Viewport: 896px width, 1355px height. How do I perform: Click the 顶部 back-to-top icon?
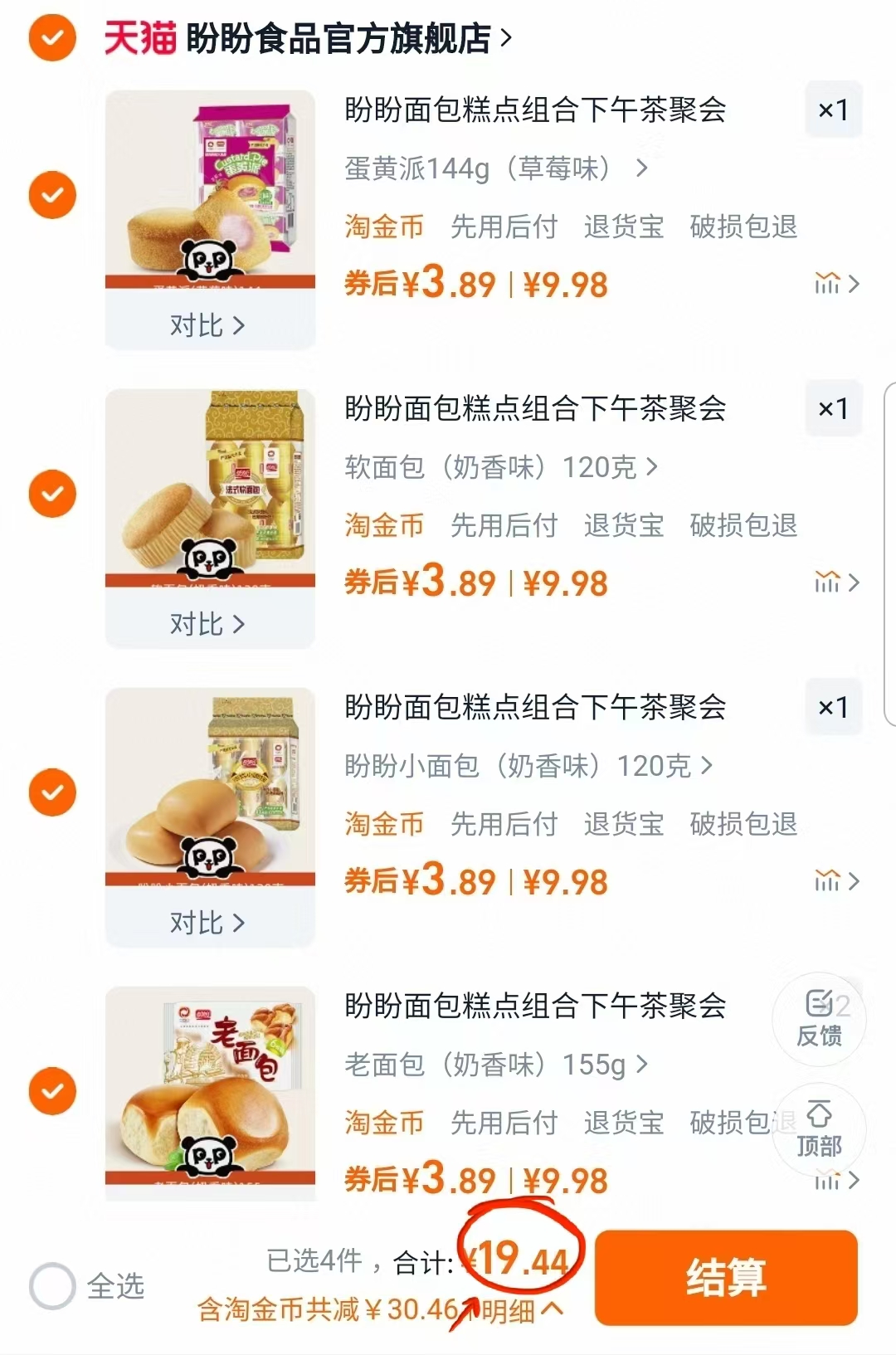(820, 1128)
